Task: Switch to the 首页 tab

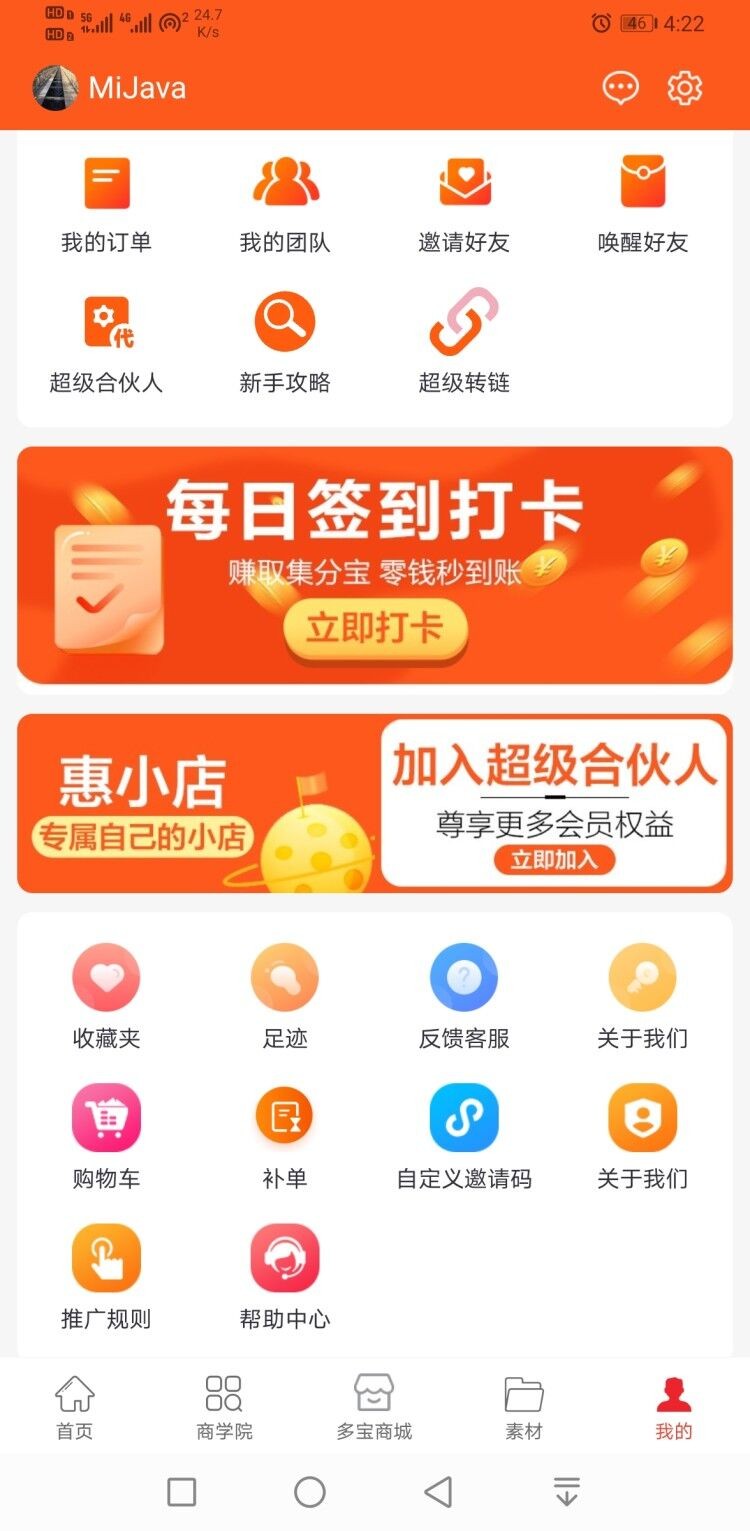Action: click(75, 1406)
